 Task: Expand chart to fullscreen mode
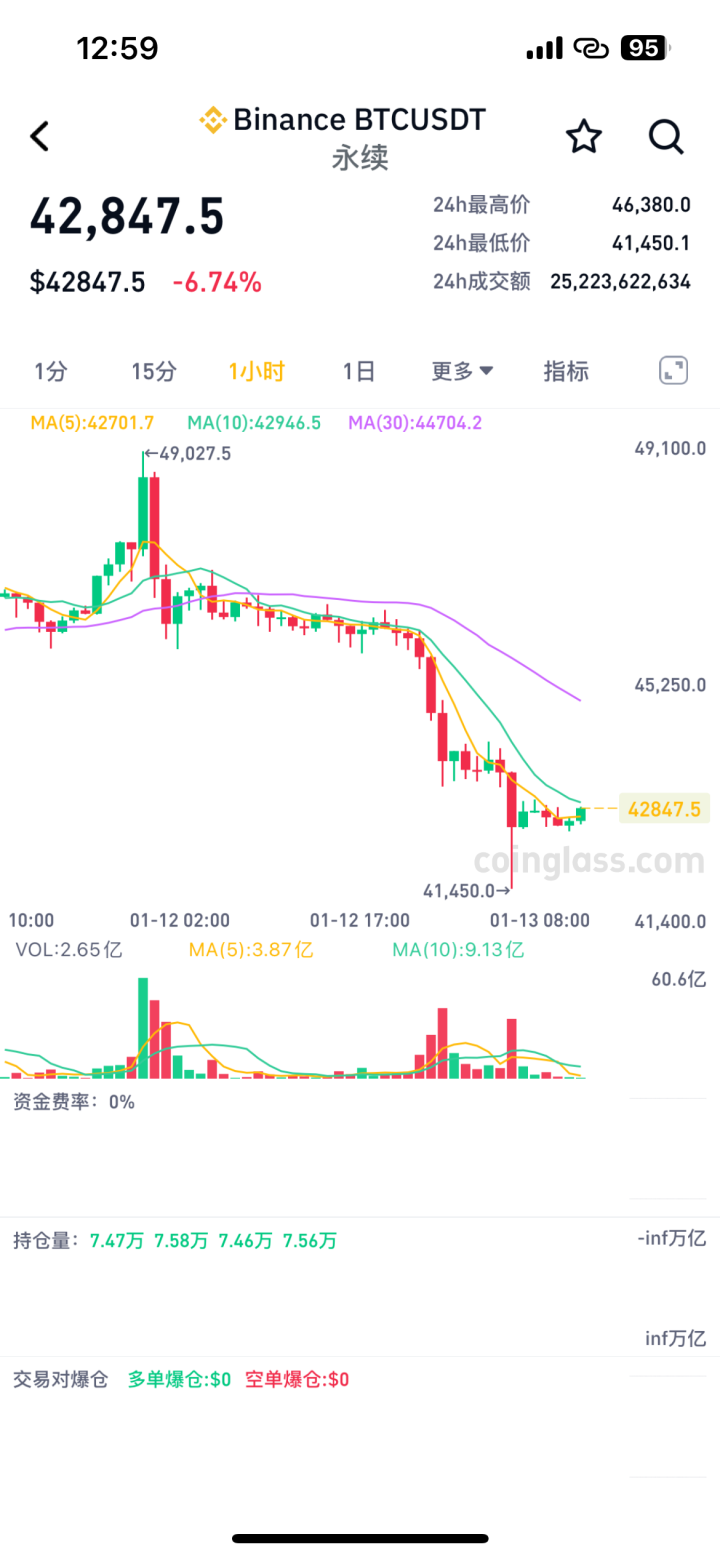click(x=674, y=371)
